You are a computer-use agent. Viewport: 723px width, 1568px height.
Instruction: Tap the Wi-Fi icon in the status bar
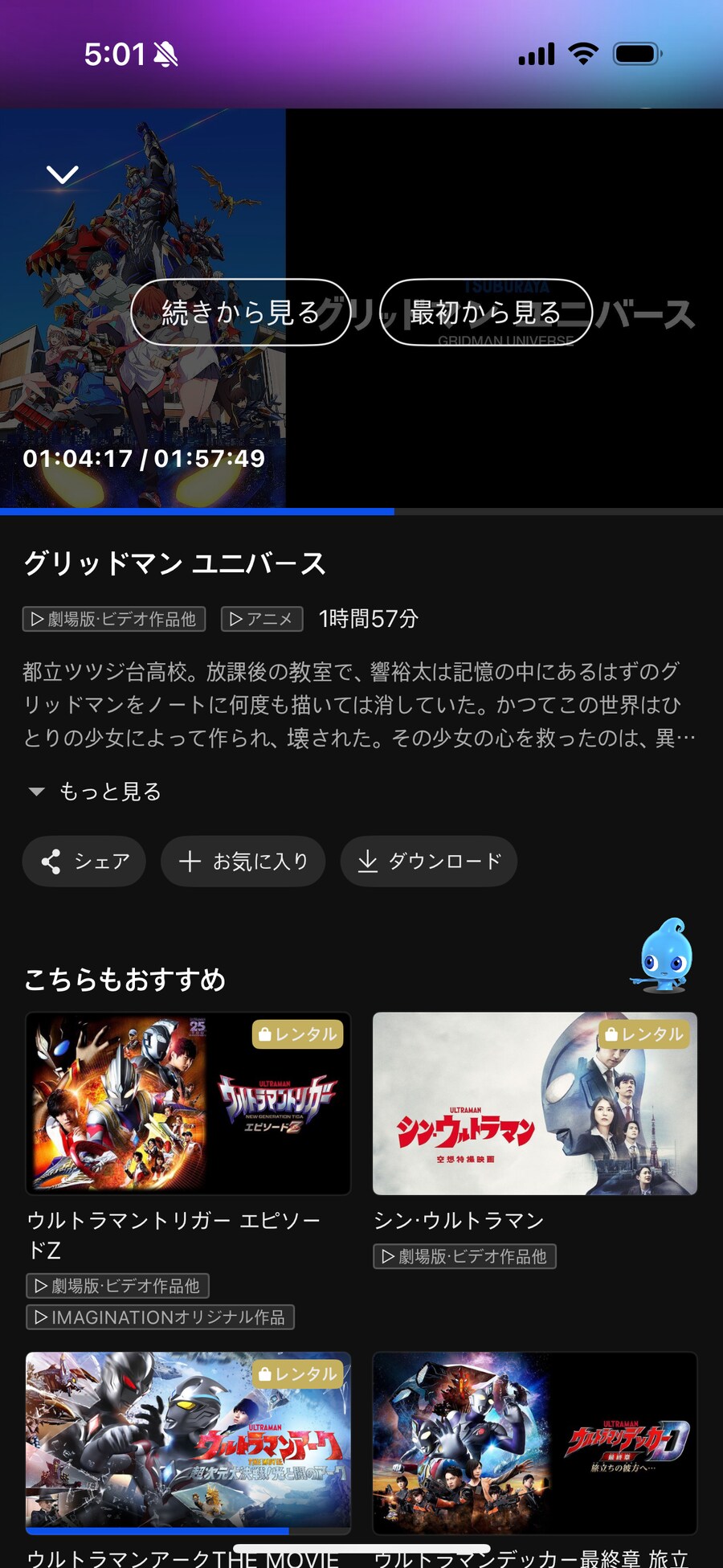(x=584, y=51)
